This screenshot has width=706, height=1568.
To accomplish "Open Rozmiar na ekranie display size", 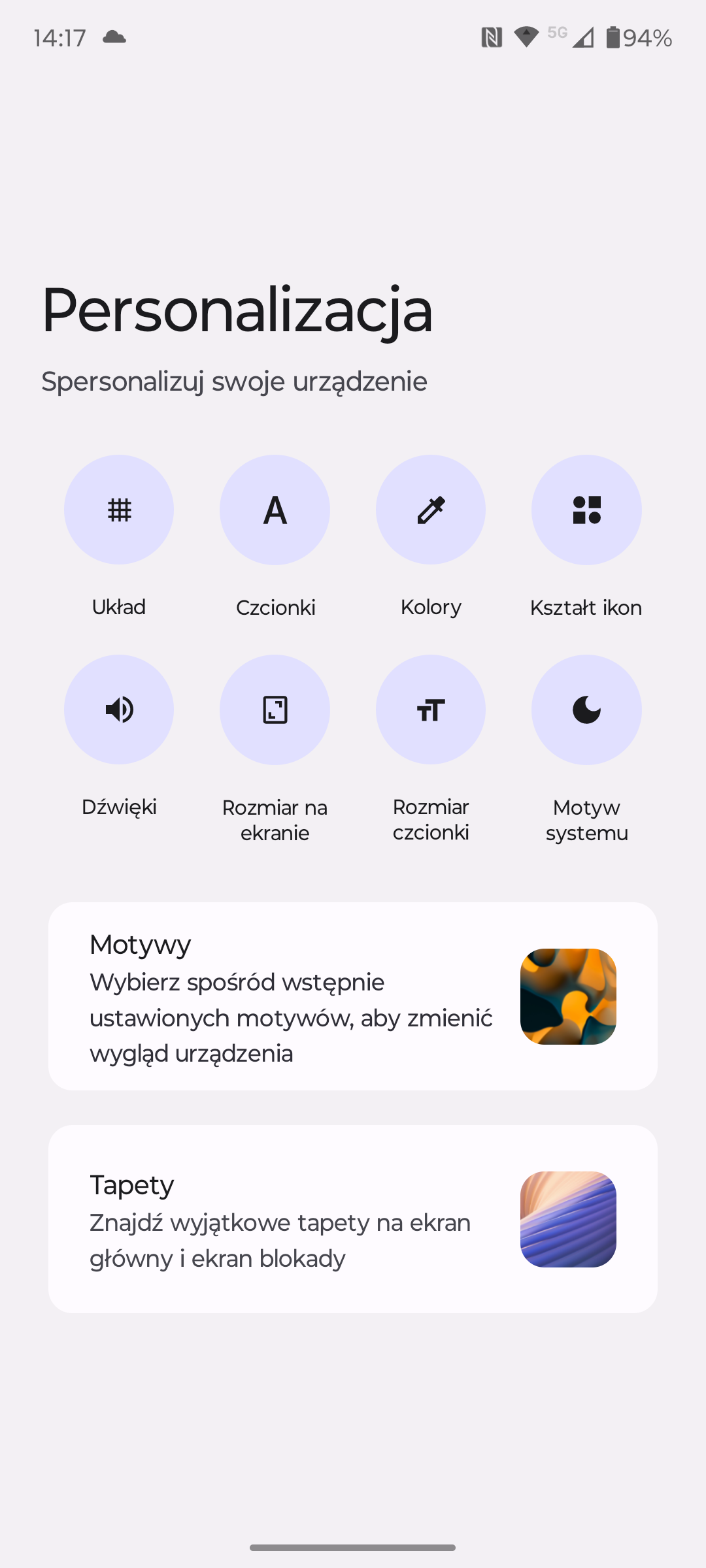I will [275, 710].
